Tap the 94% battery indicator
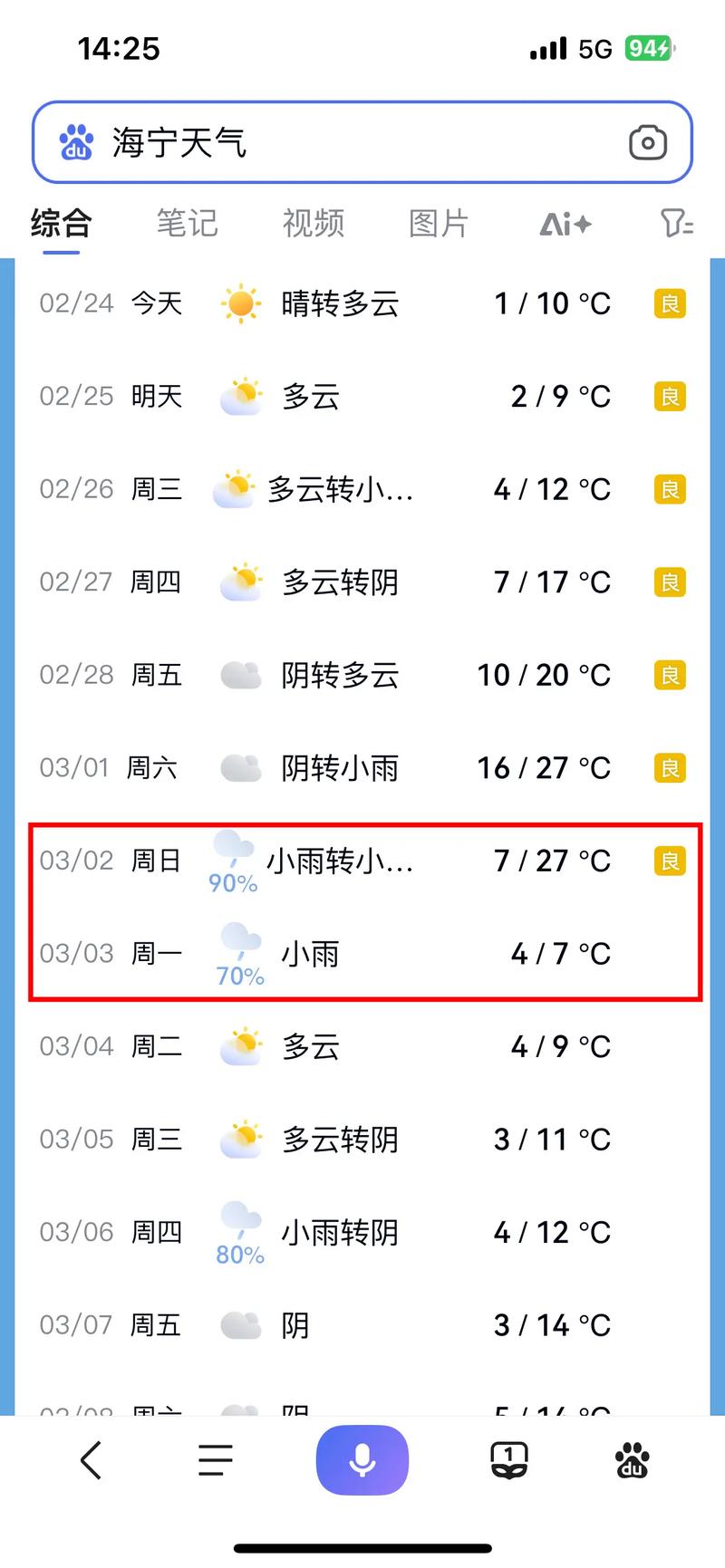 649,50
